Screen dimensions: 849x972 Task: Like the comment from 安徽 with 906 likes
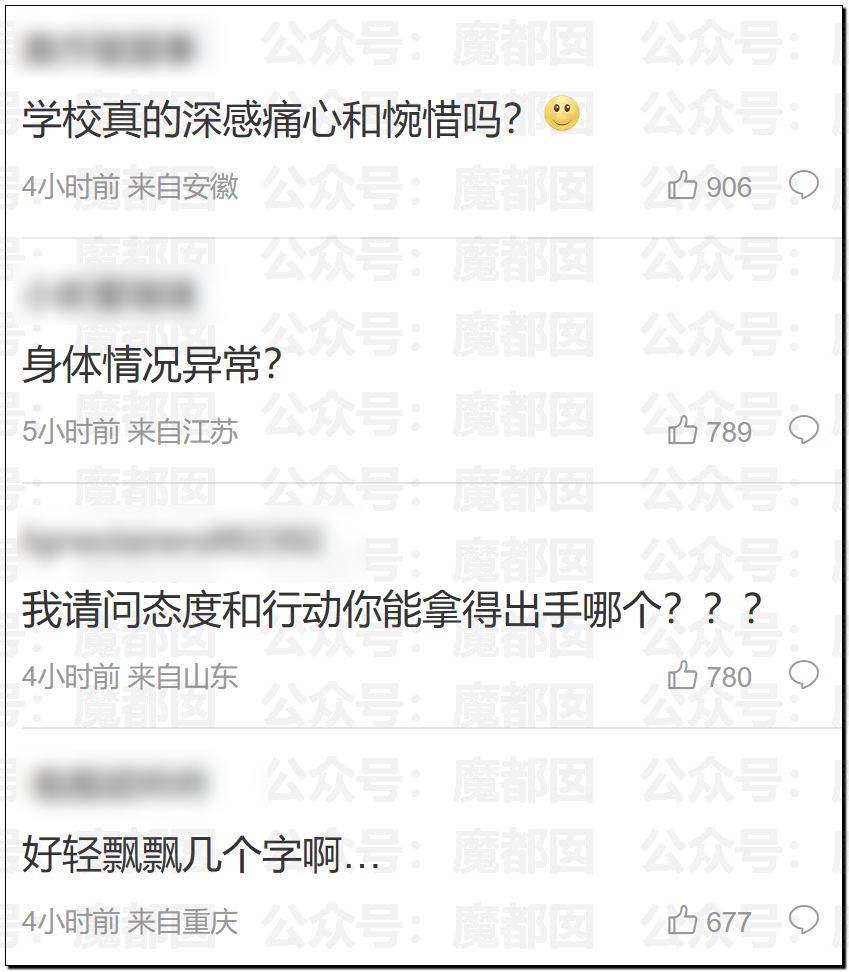[683, 186]
